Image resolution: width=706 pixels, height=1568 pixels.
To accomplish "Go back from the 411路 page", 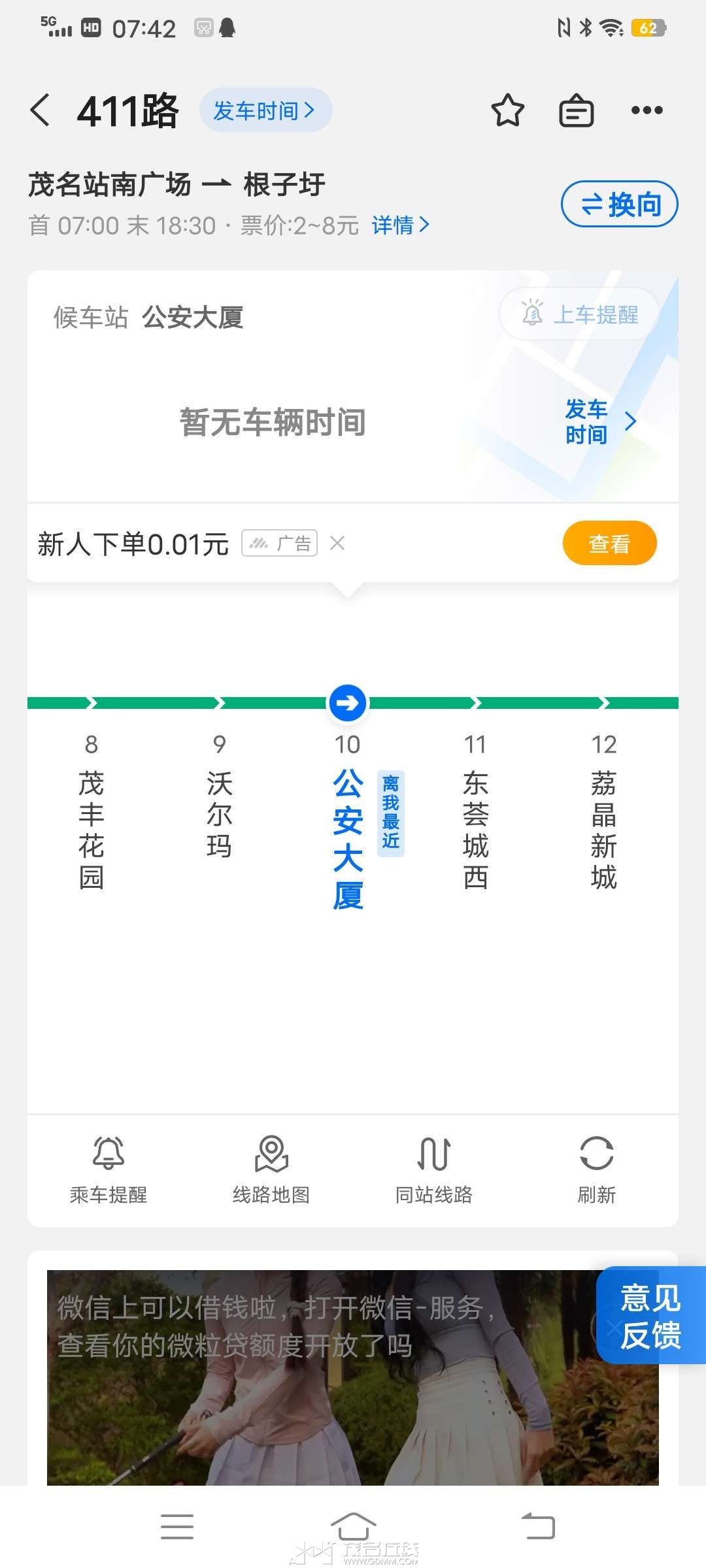I will tap(41, 110).
